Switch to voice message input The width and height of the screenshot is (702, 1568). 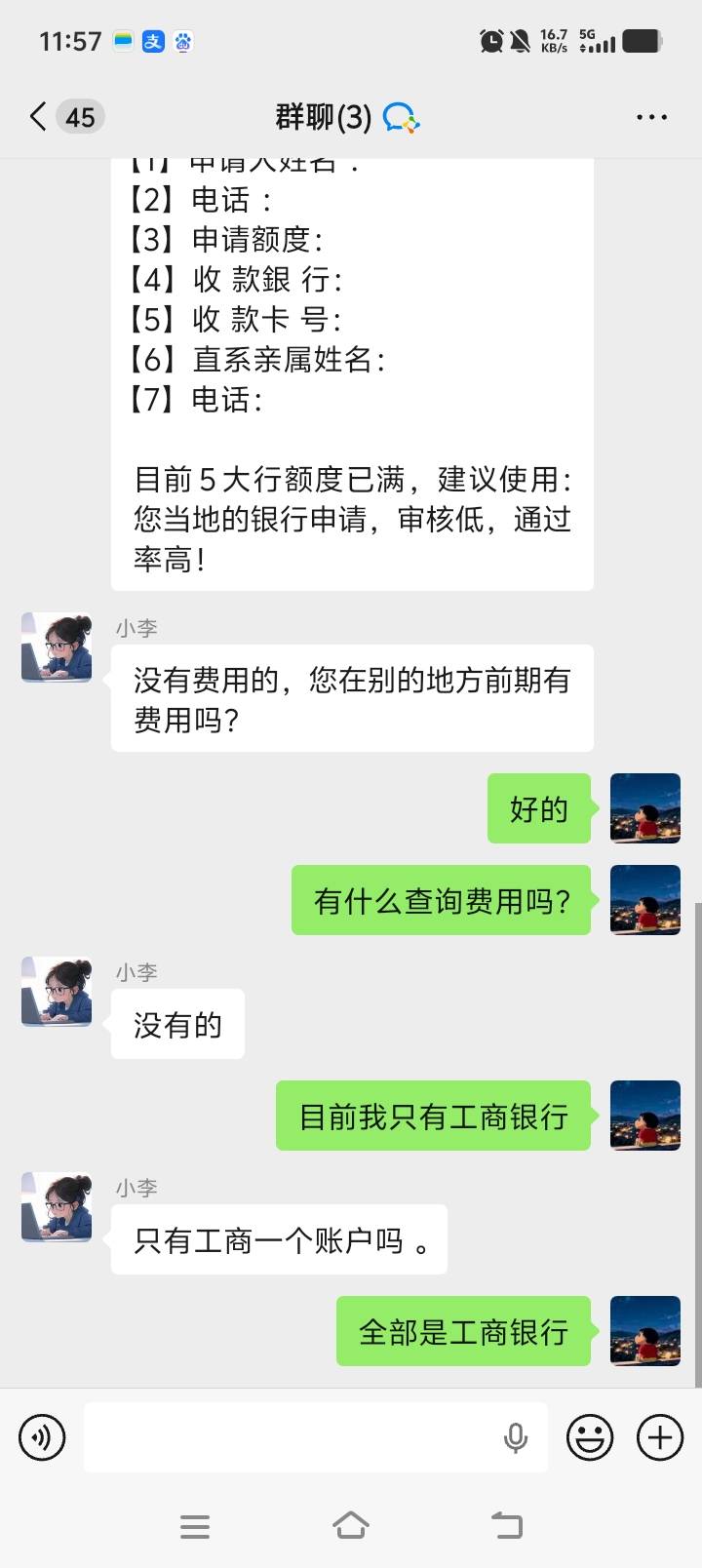(42, 1437)
